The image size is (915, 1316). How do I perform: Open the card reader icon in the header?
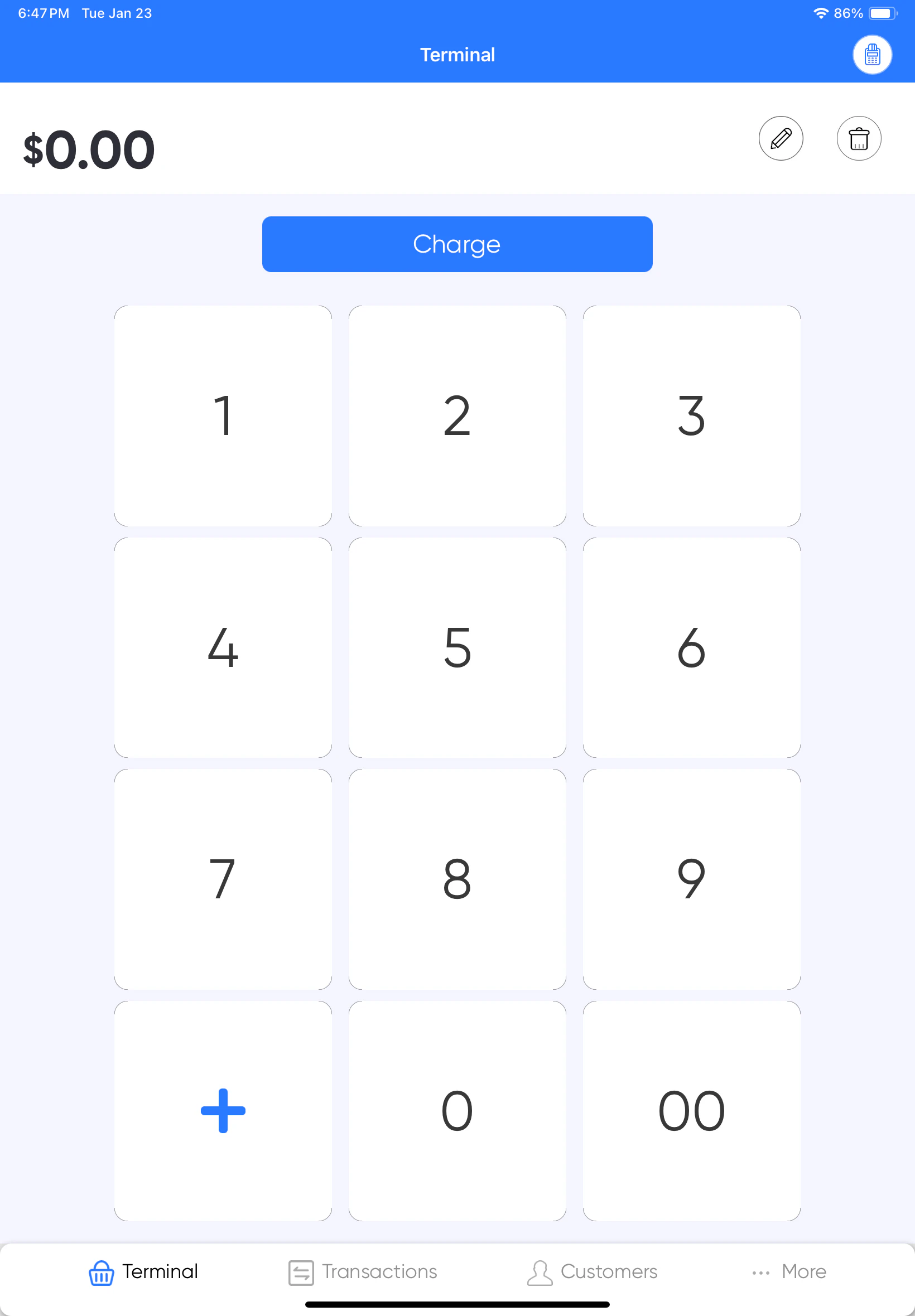[x=871, y=54]
